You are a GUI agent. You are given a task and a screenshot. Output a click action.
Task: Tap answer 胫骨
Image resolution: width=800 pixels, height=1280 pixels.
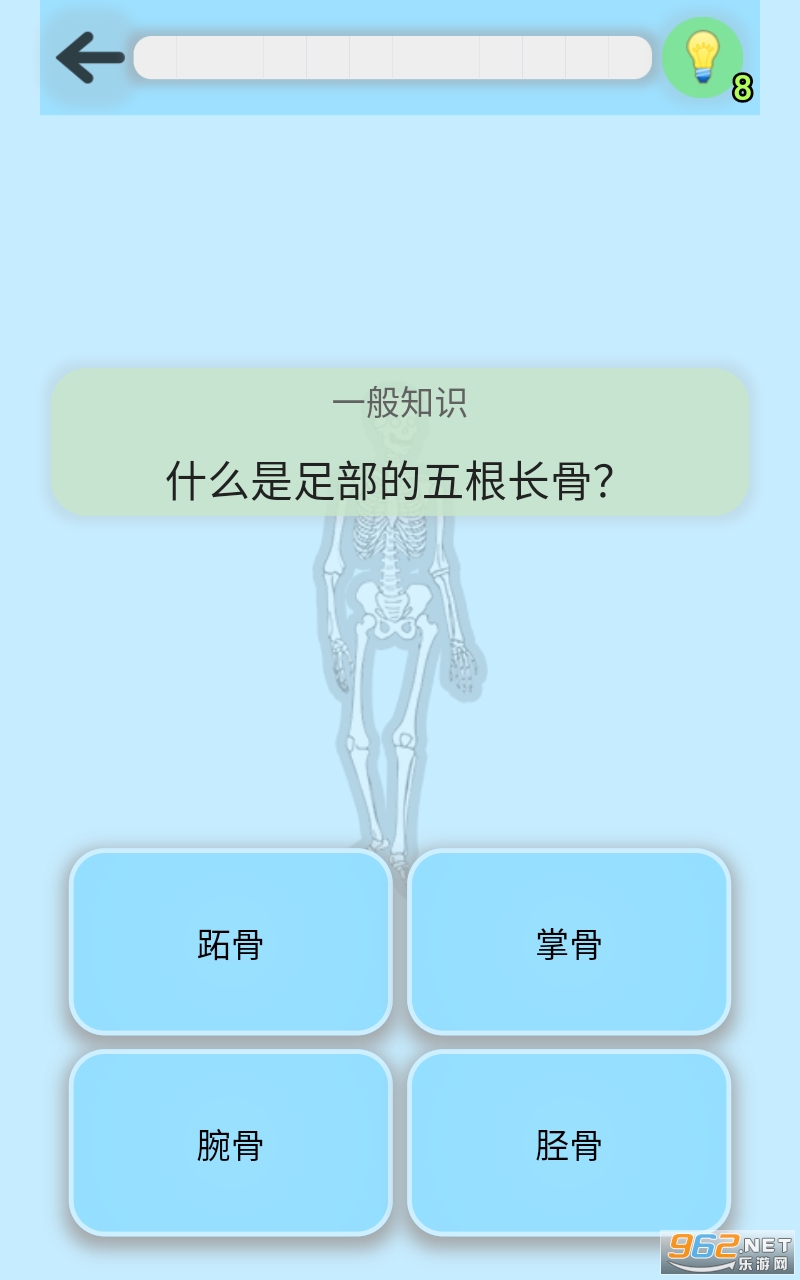click(569, 1143)
